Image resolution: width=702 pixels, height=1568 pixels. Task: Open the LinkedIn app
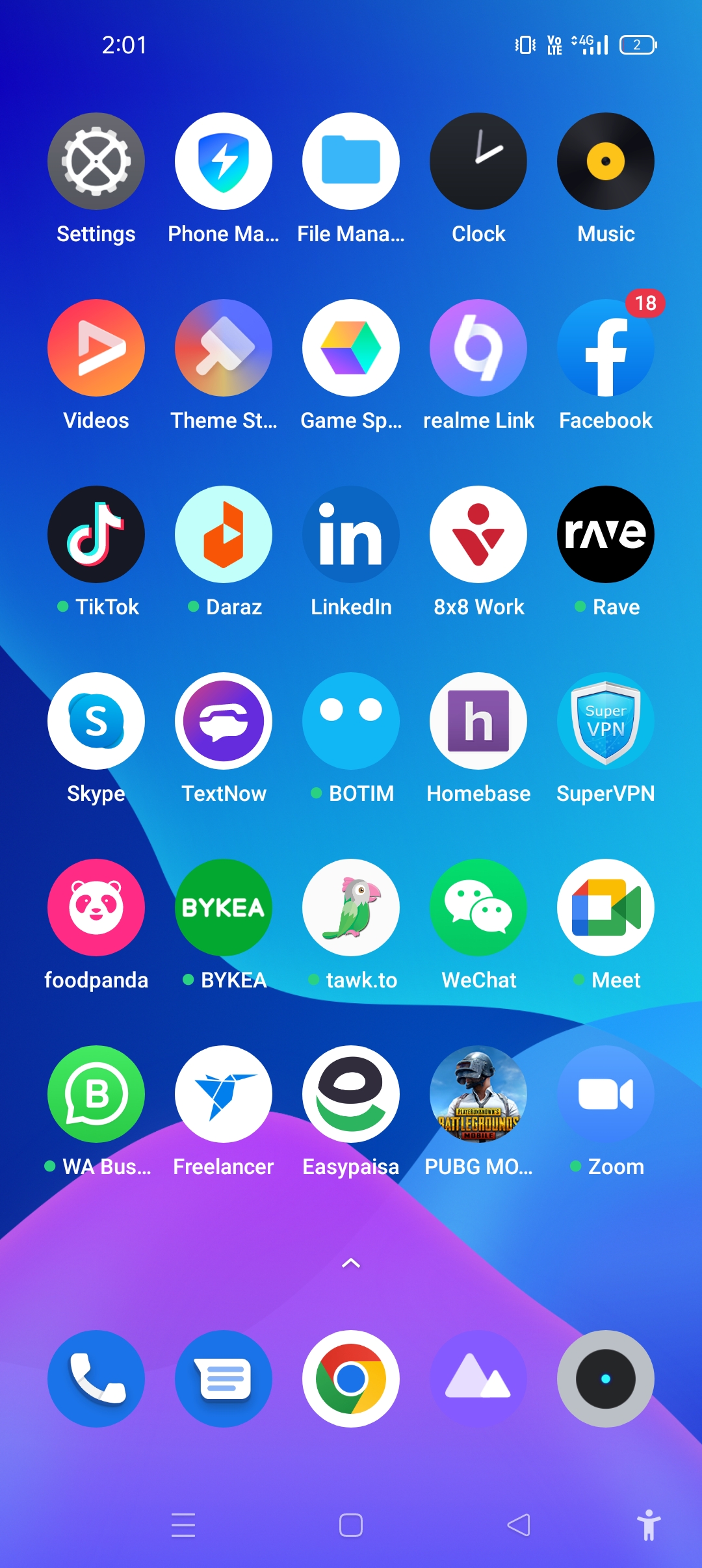click(351, 534)
